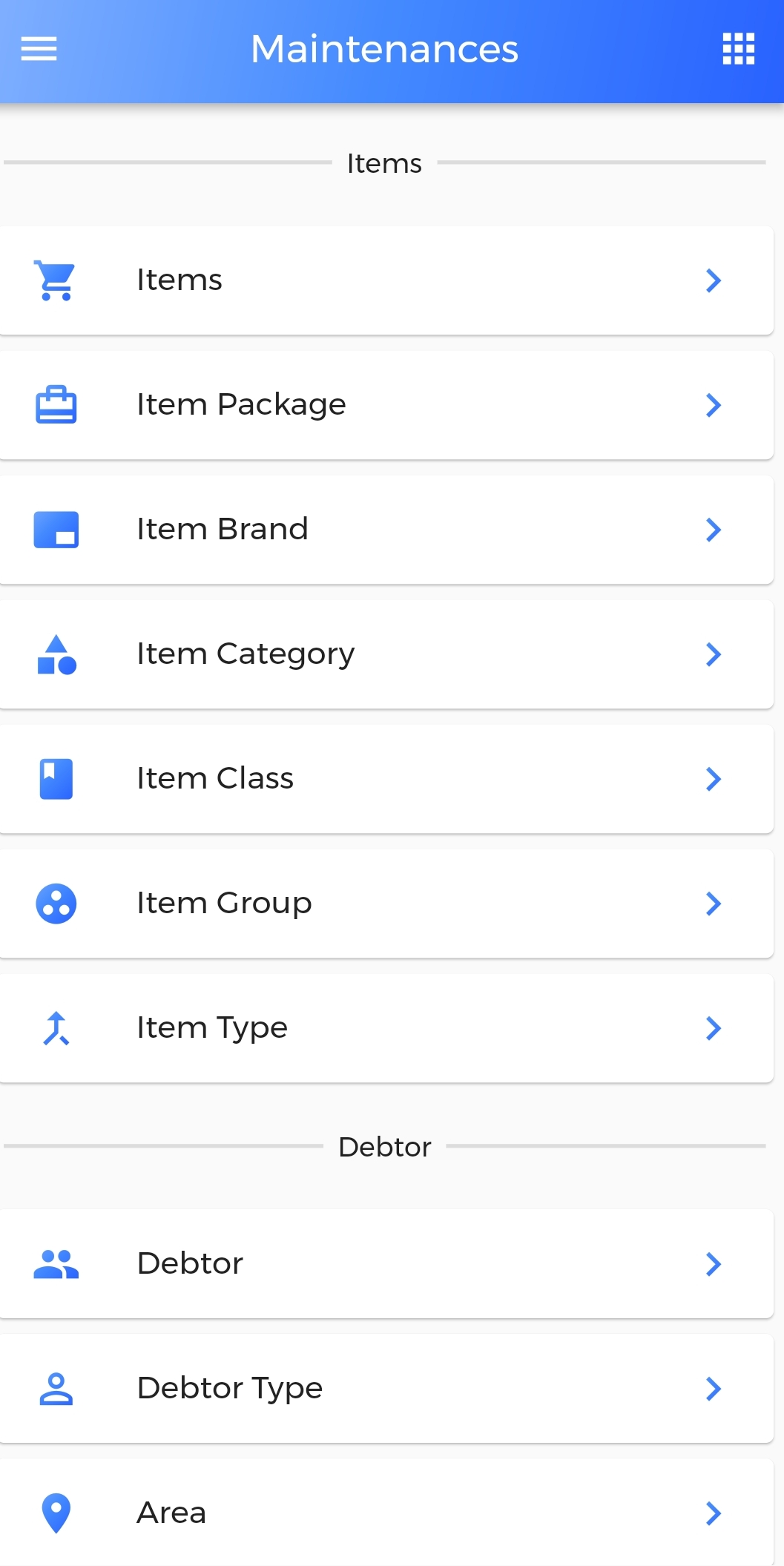Open the Items row
The image size is (784, 1566).
[x=386, y=280]
